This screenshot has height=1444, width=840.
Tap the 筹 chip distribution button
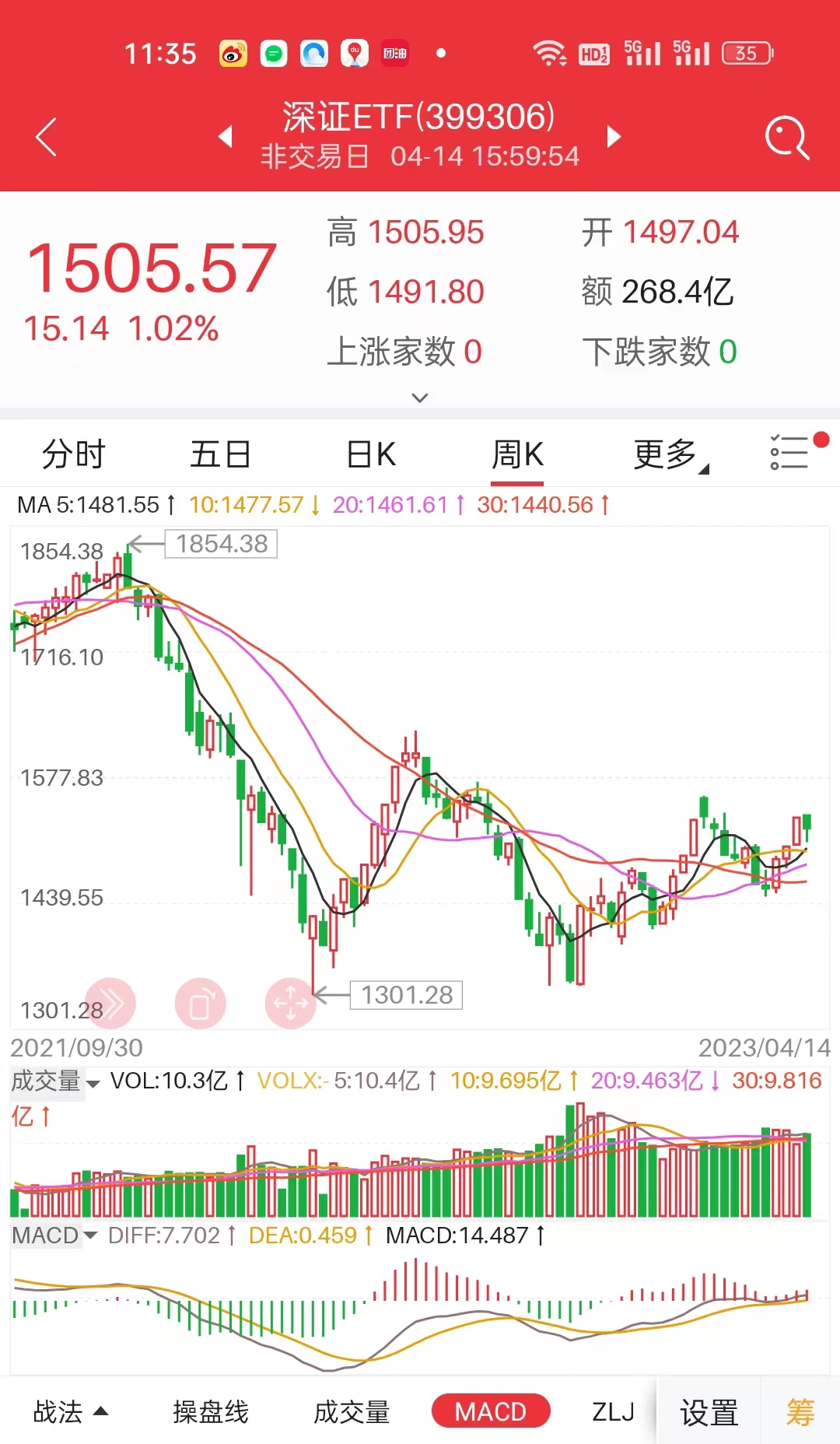coord(801,1411)
